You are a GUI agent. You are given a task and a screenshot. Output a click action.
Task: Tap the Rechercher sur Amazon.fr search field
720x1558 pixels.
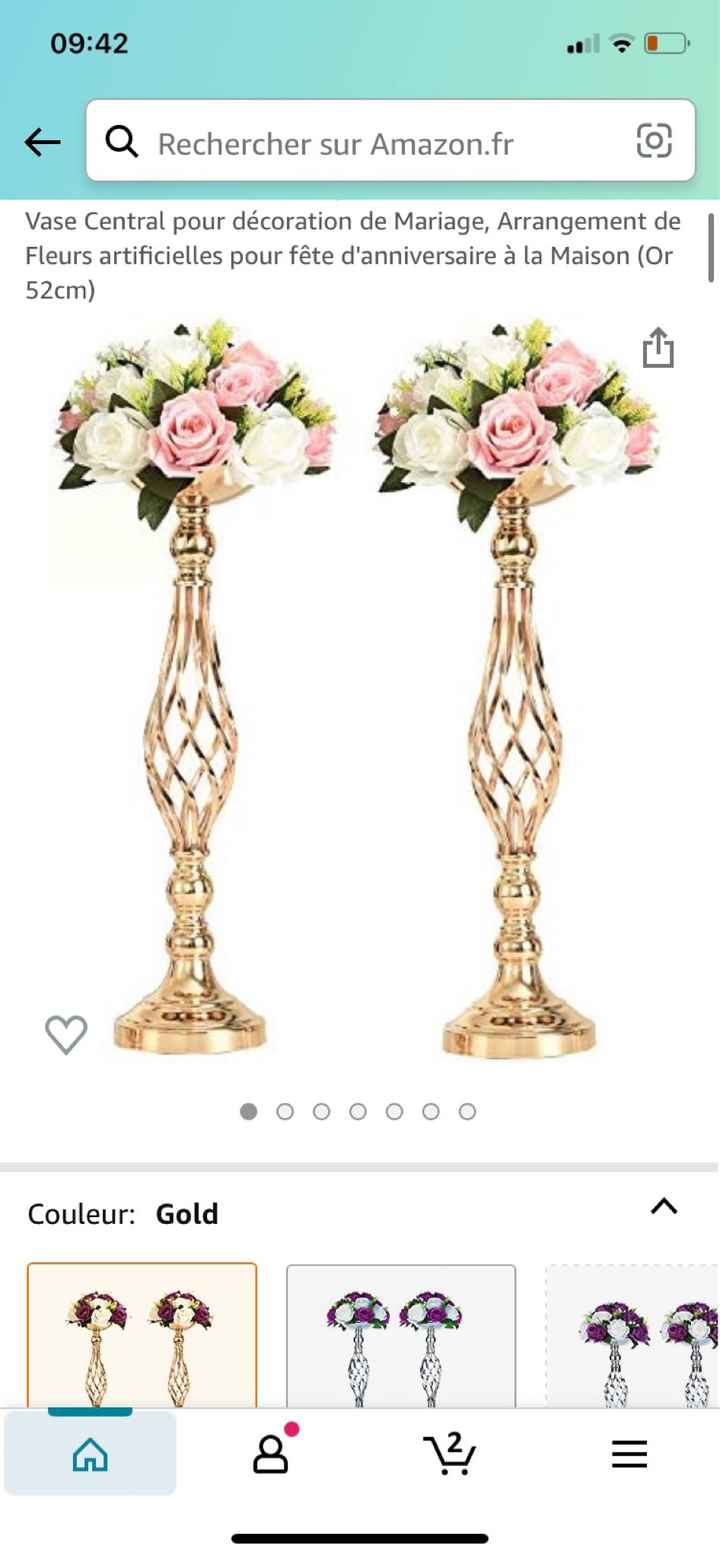click(370, 143)
